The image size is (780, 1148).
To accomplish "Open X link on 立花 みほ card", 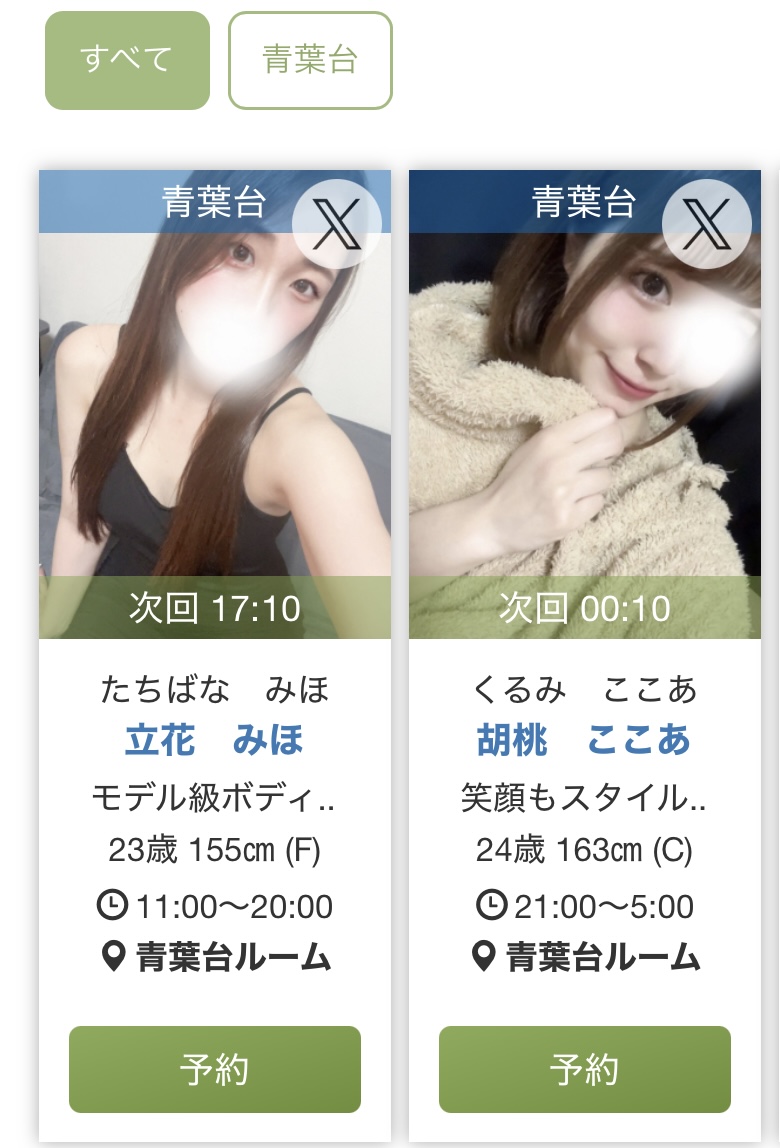I will [x=336, y=224].
